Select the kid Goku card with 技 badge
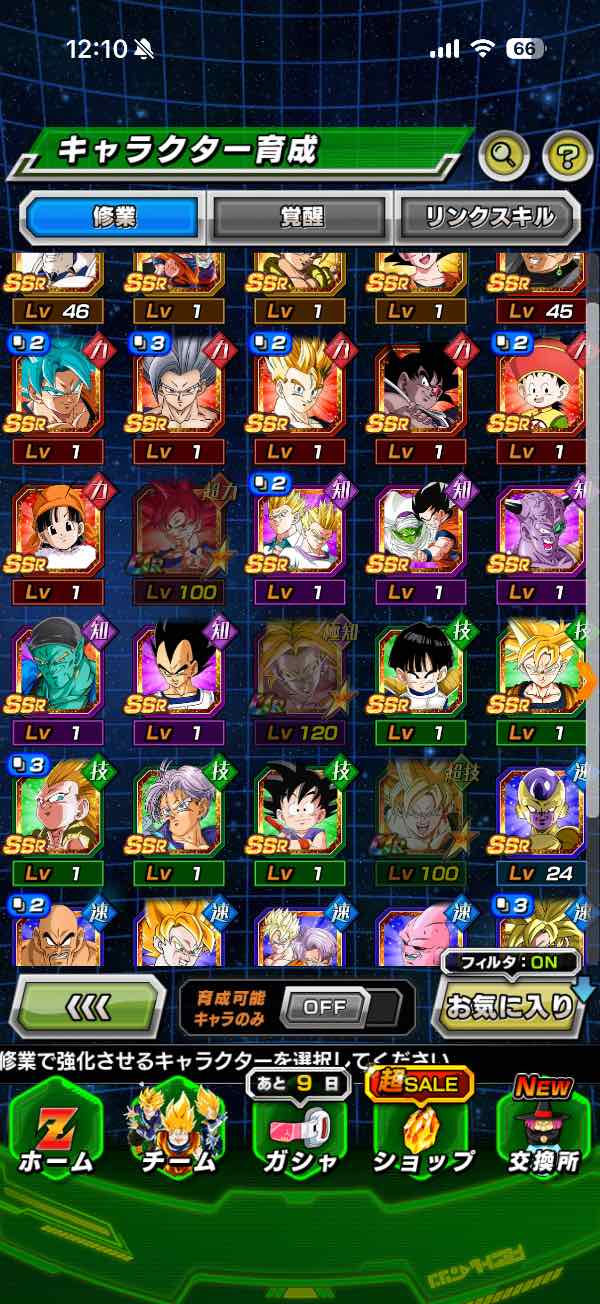This screenshot has width=600, height=1304. 299,815
